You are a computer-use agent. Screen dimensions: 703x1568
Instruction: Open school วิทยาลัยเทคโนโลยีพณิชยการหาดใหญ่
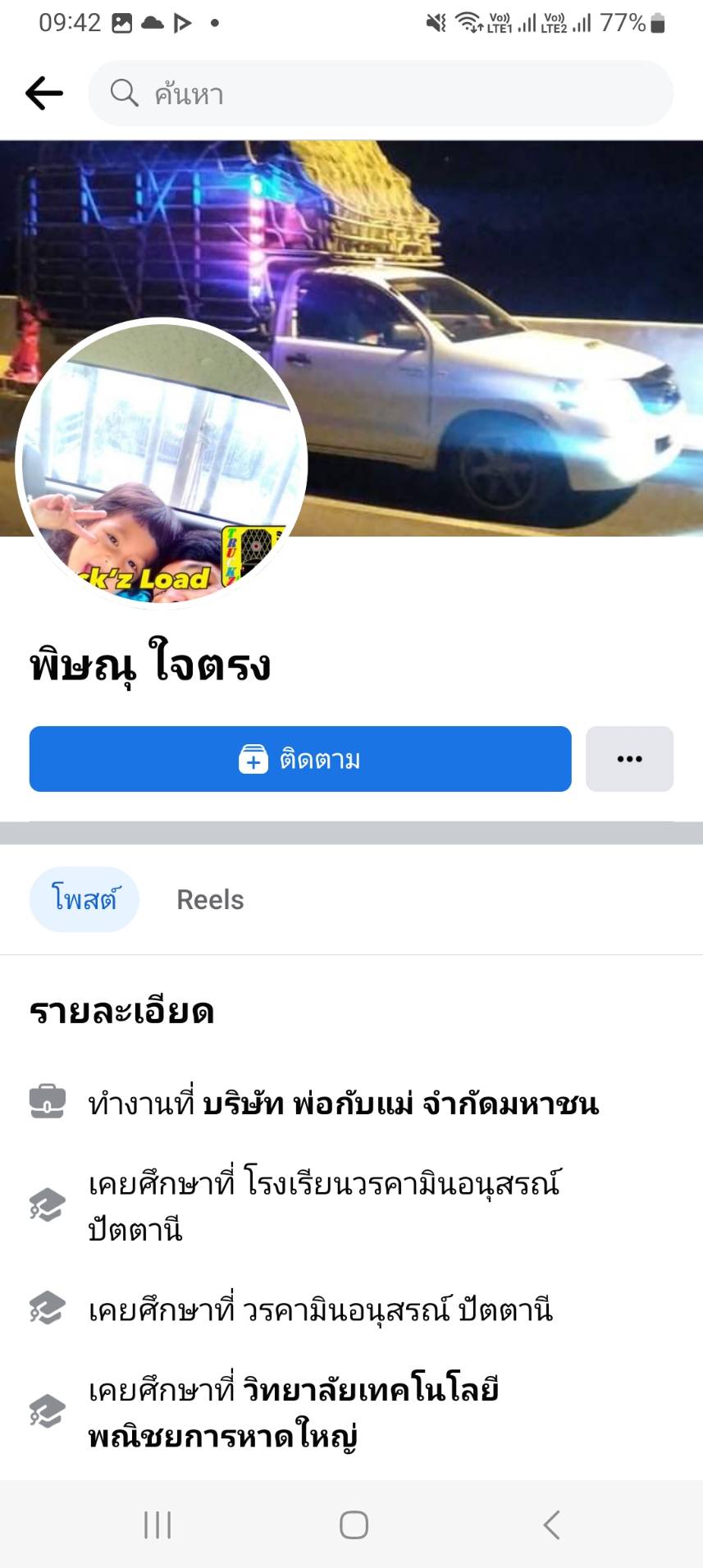[294, 1413]
